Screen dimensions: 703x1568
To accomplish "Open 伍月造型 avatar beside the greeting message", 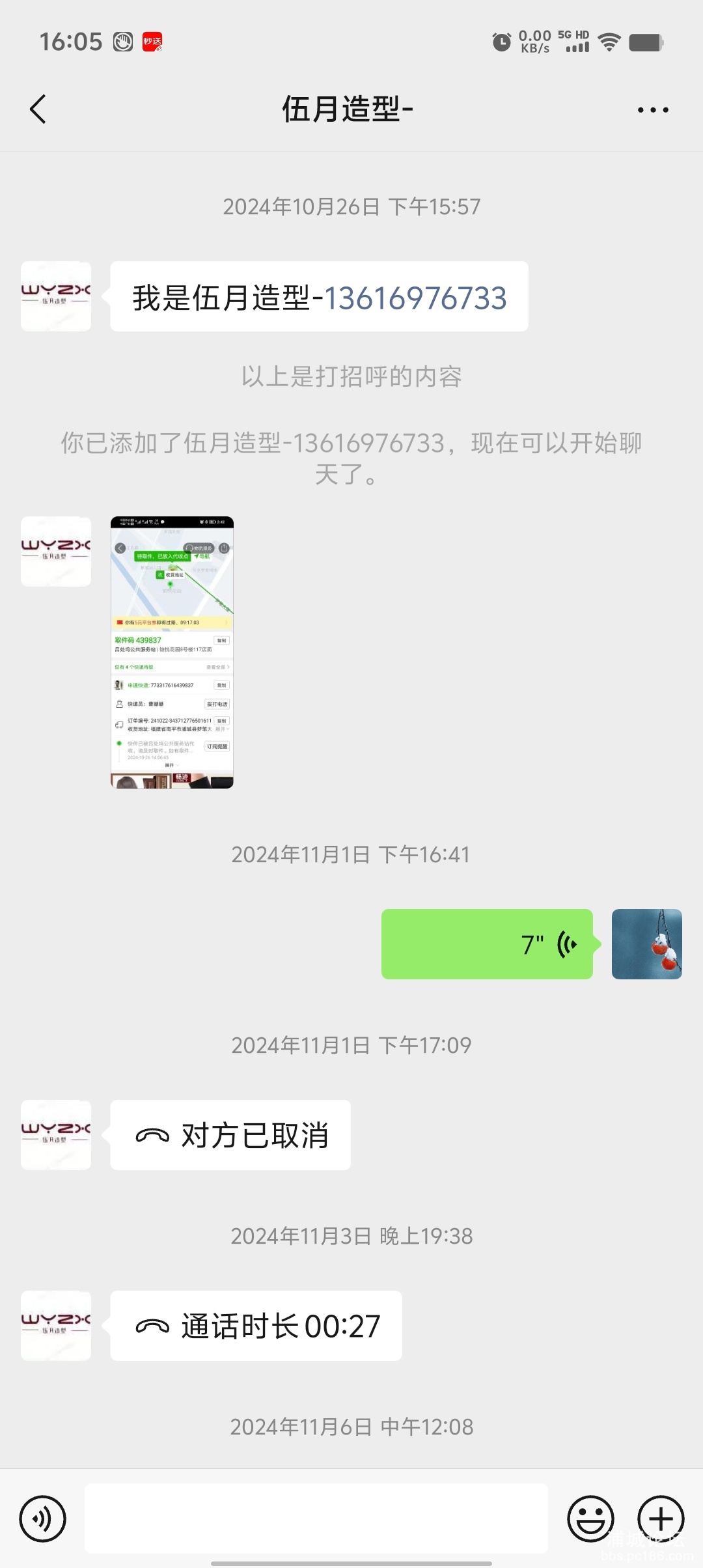I will (56, 296).
